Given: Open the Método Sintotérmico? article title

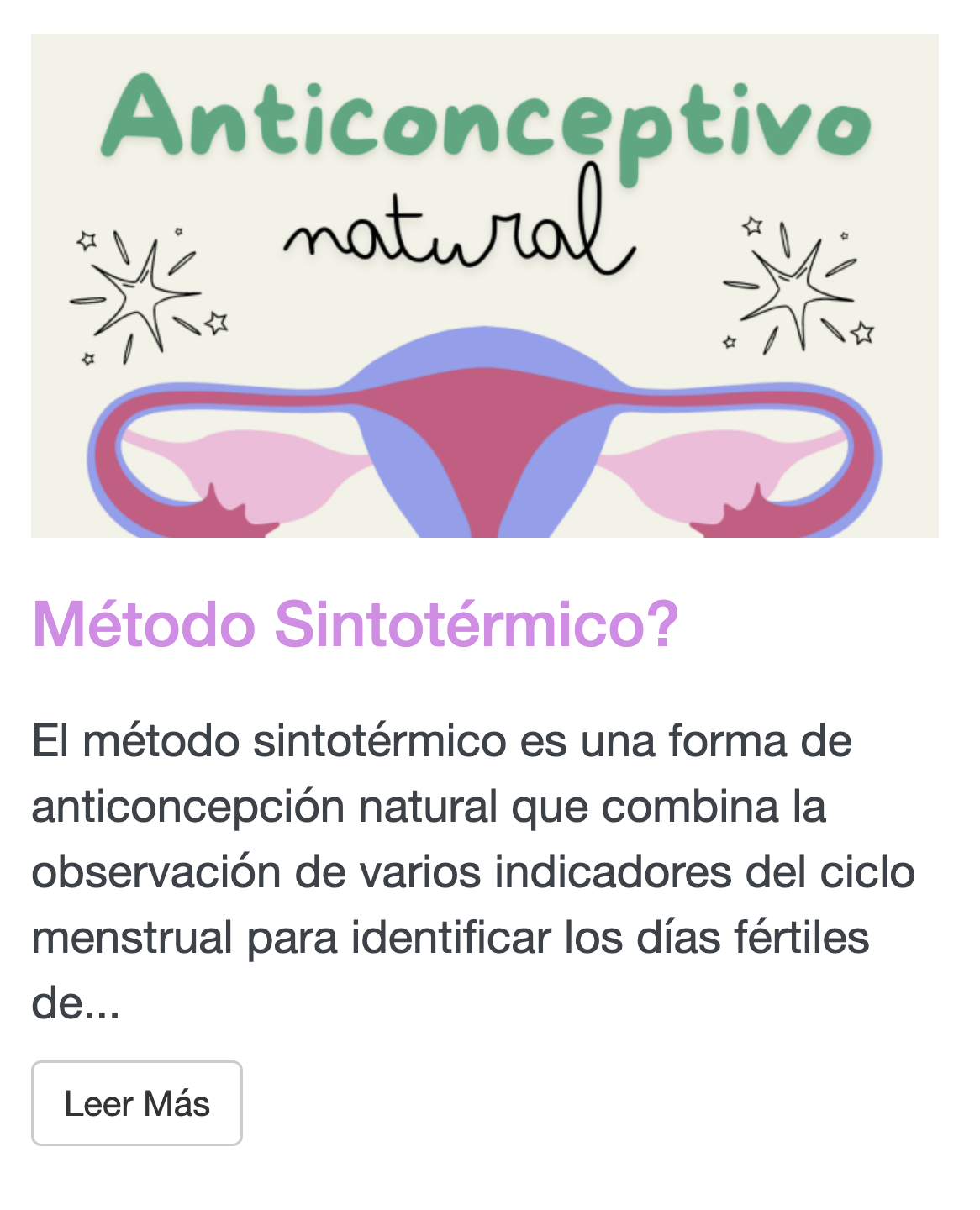Looking at the screenshot, I should 355,624.
